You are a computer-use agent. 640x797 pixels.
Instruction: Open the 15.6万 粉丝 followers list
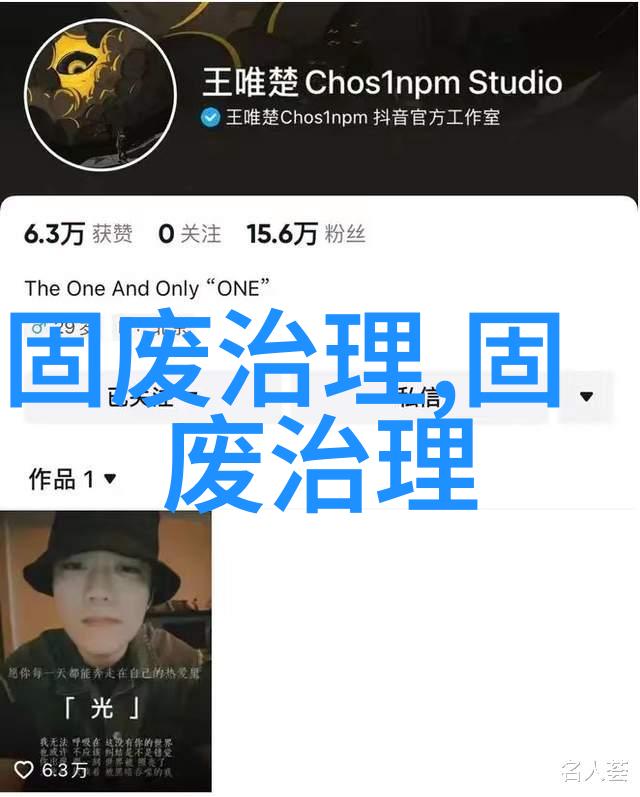(306, 234)
